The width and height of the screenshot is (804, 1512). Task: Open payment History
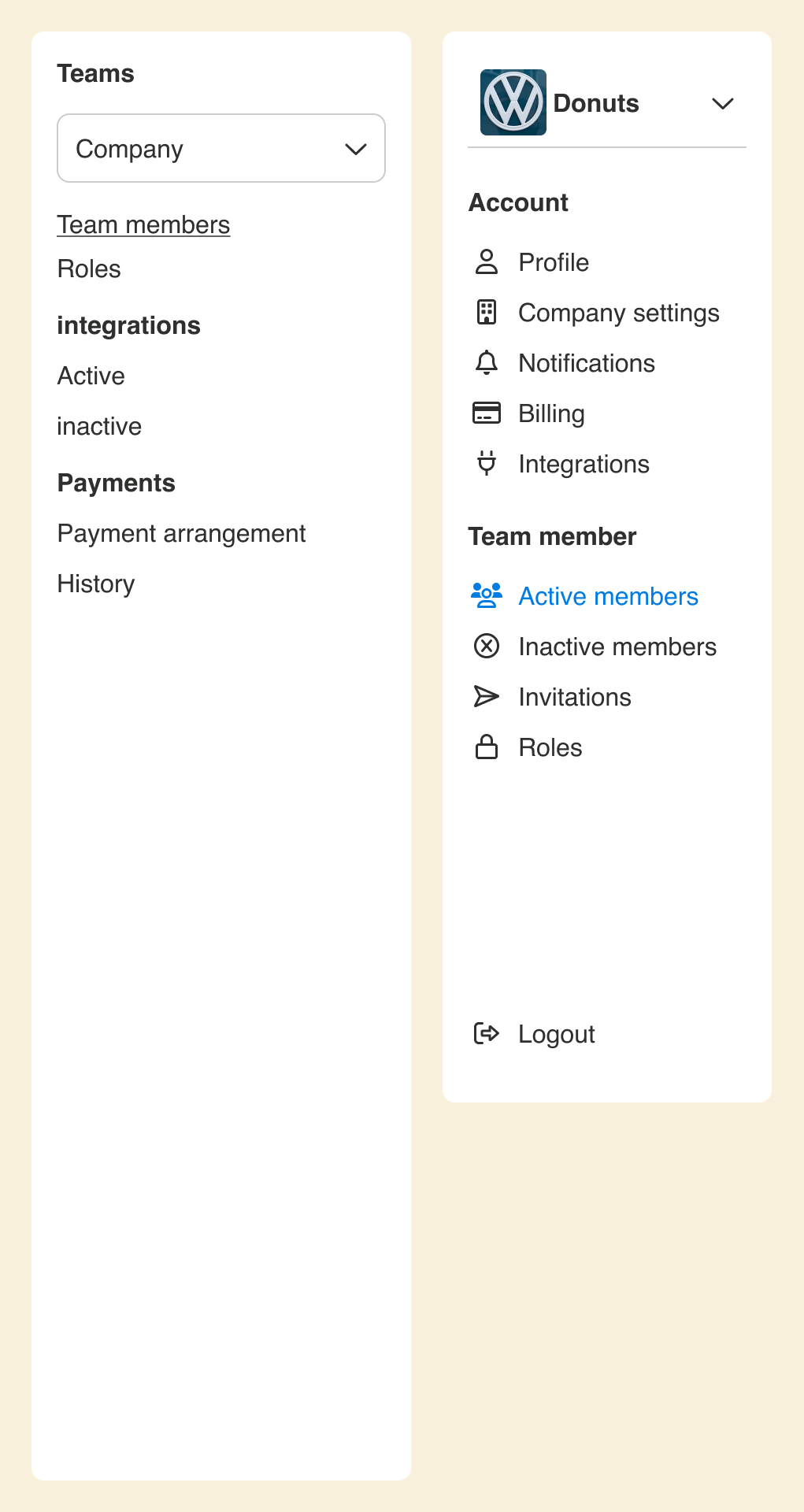pos(96,584)
